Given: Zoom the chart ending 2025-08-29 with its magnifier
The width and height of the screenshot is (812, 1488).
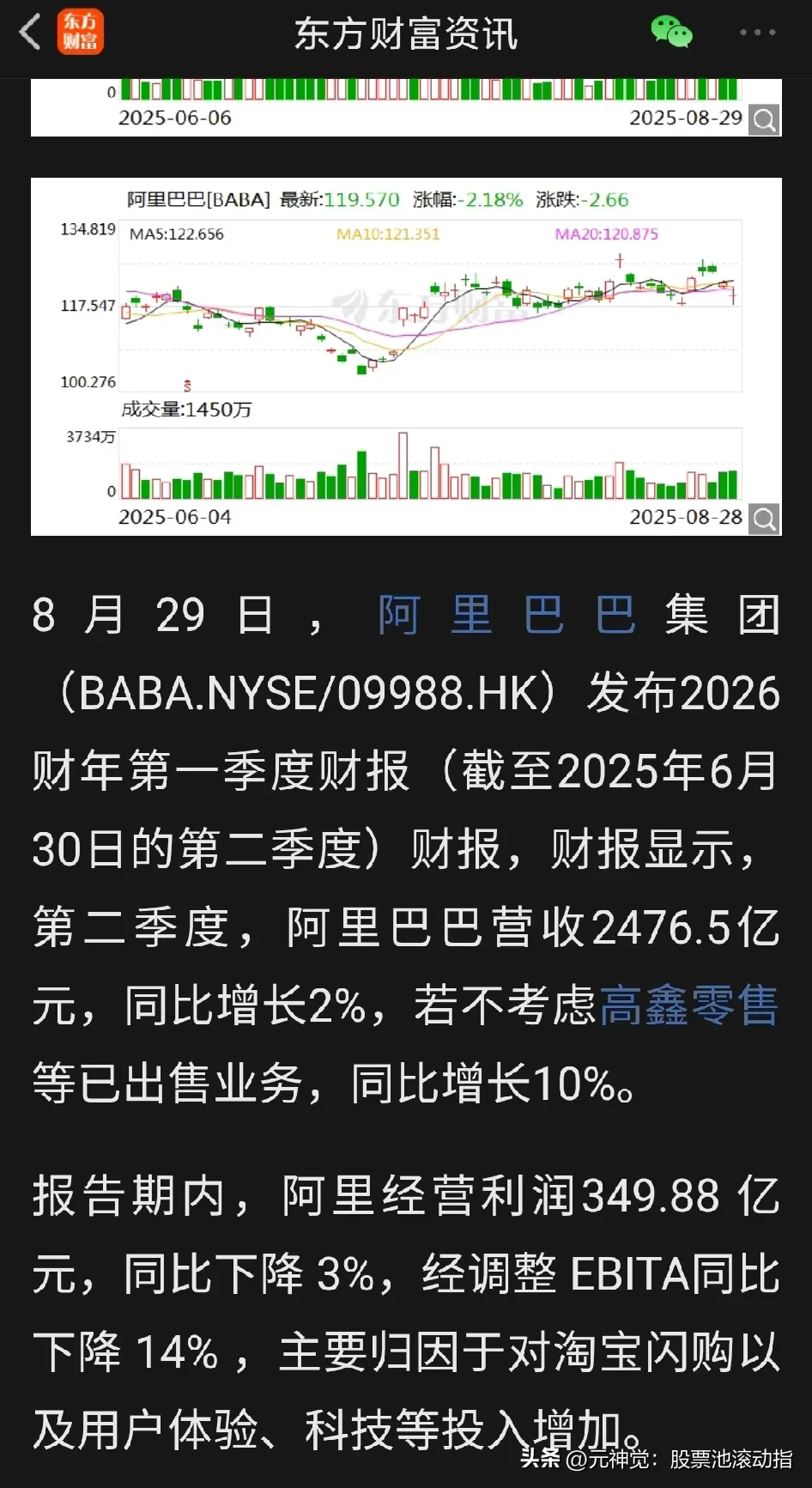Looking at the screenshot, I should click(x=764, y=119).
